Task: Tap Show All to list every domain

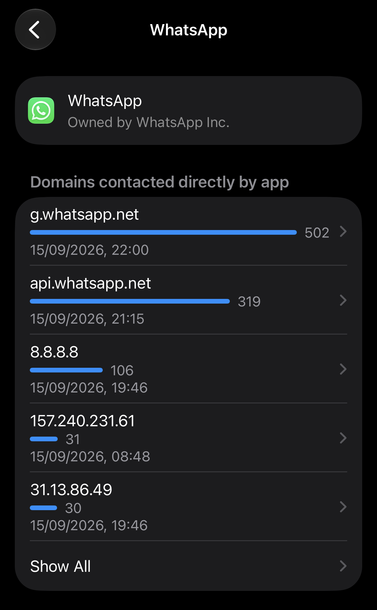Action: [x=188, y=566]
